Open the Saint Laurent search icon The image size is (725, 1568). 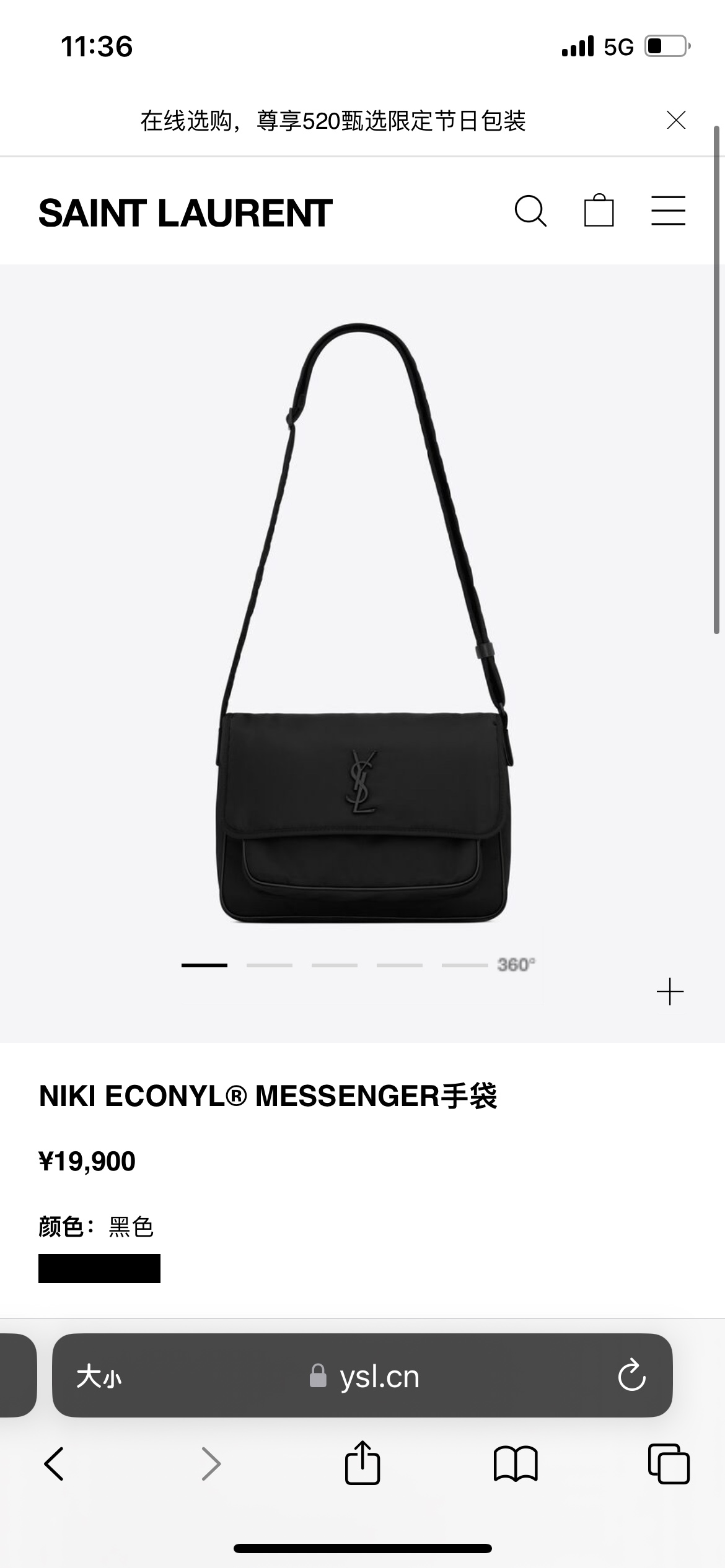pyautogui.click(x=530, y=212)
